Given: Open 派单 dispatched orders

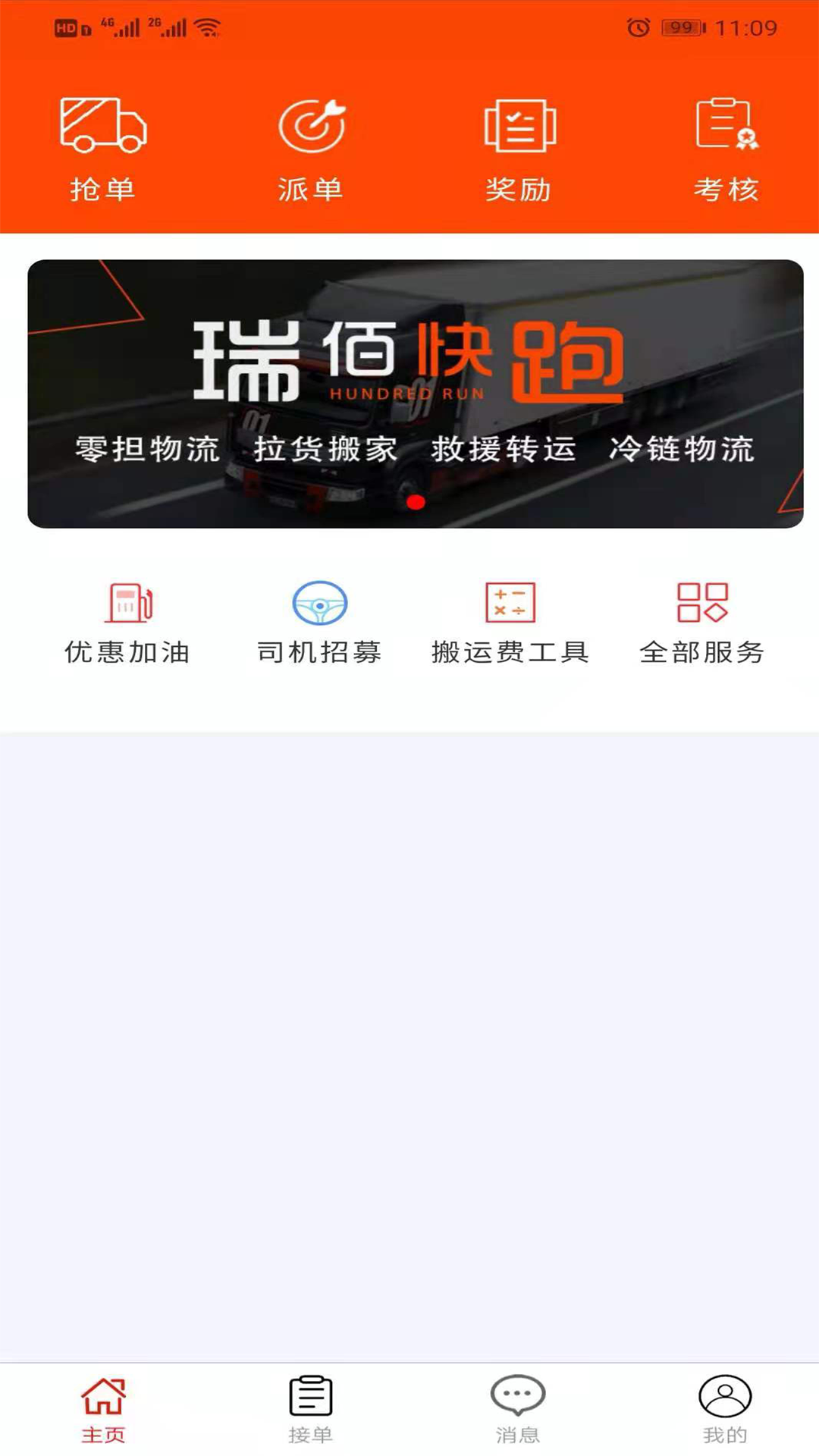Looking at the screenshot, I should coord(311,149).
